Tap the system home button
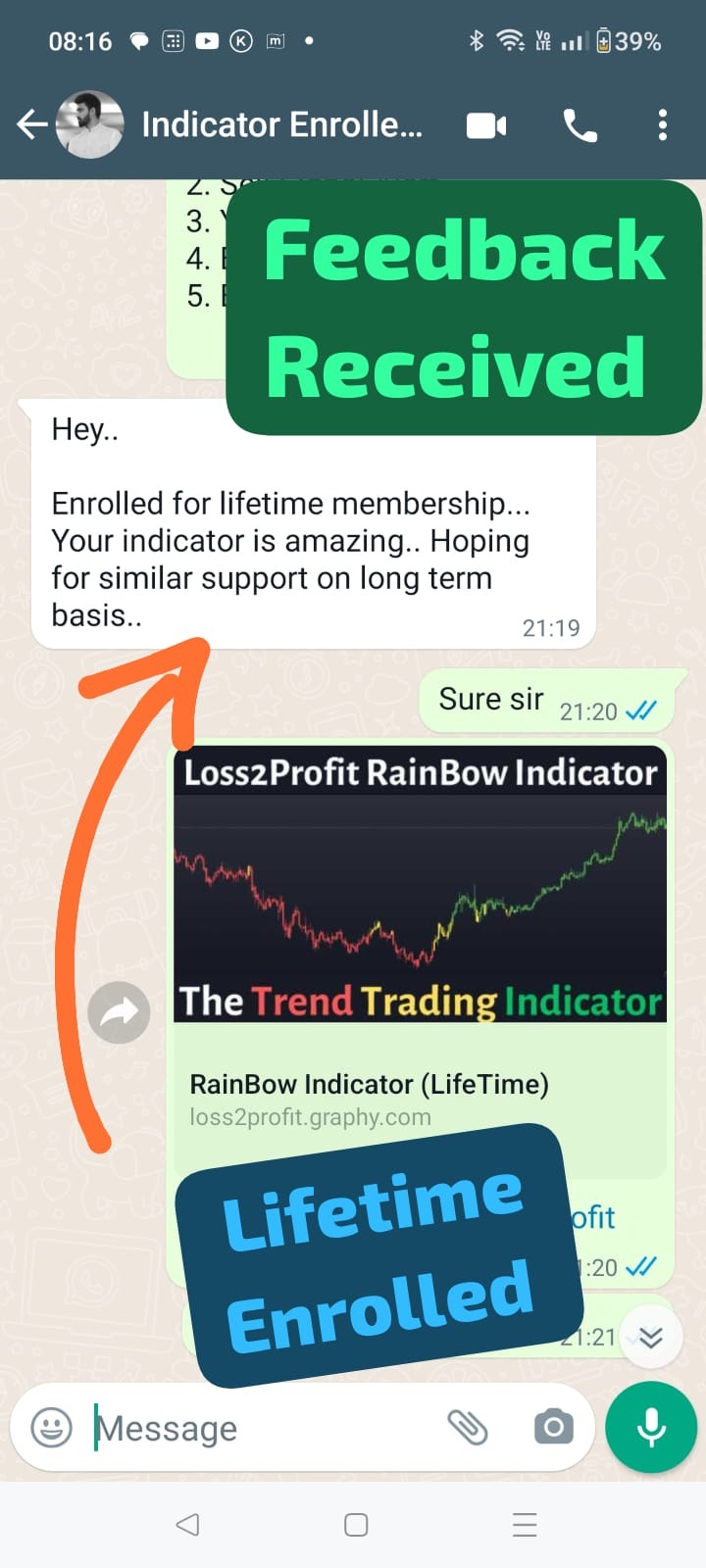 click(356, 1525)
